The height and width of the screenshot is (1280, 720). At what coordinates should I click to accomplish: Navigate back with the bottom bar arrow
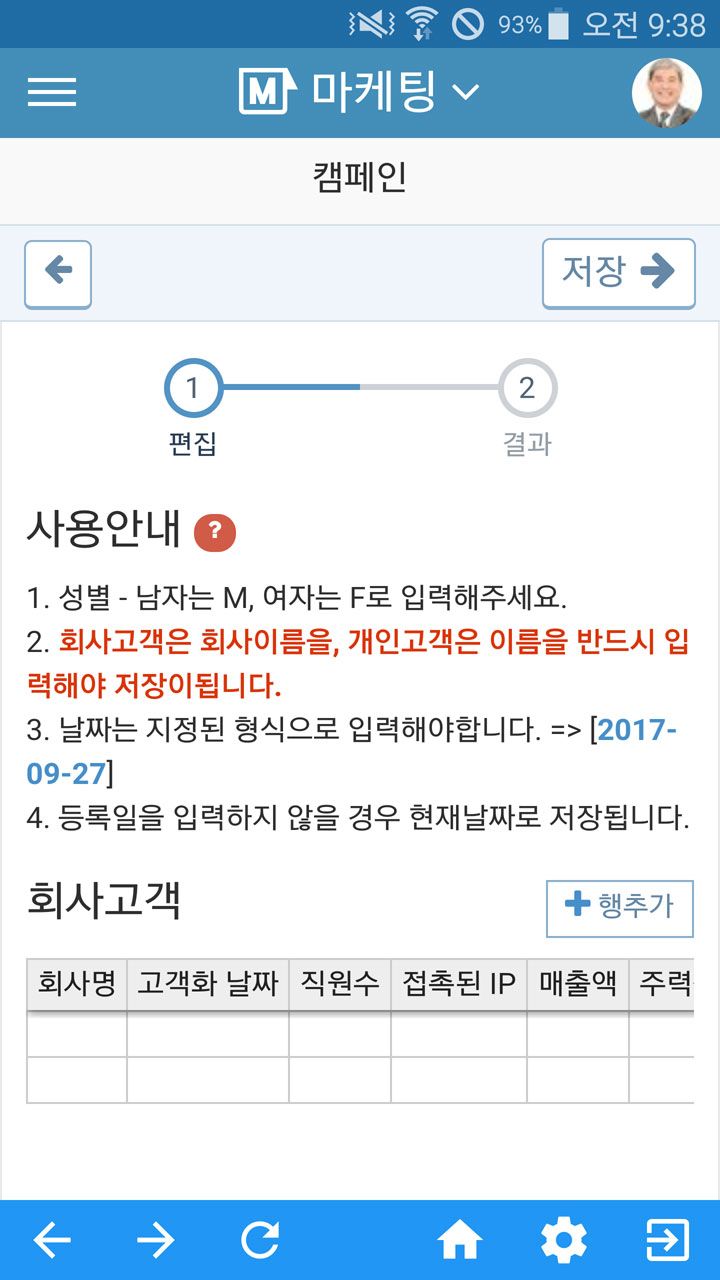pyautogui.click(x=52, y=1241)
